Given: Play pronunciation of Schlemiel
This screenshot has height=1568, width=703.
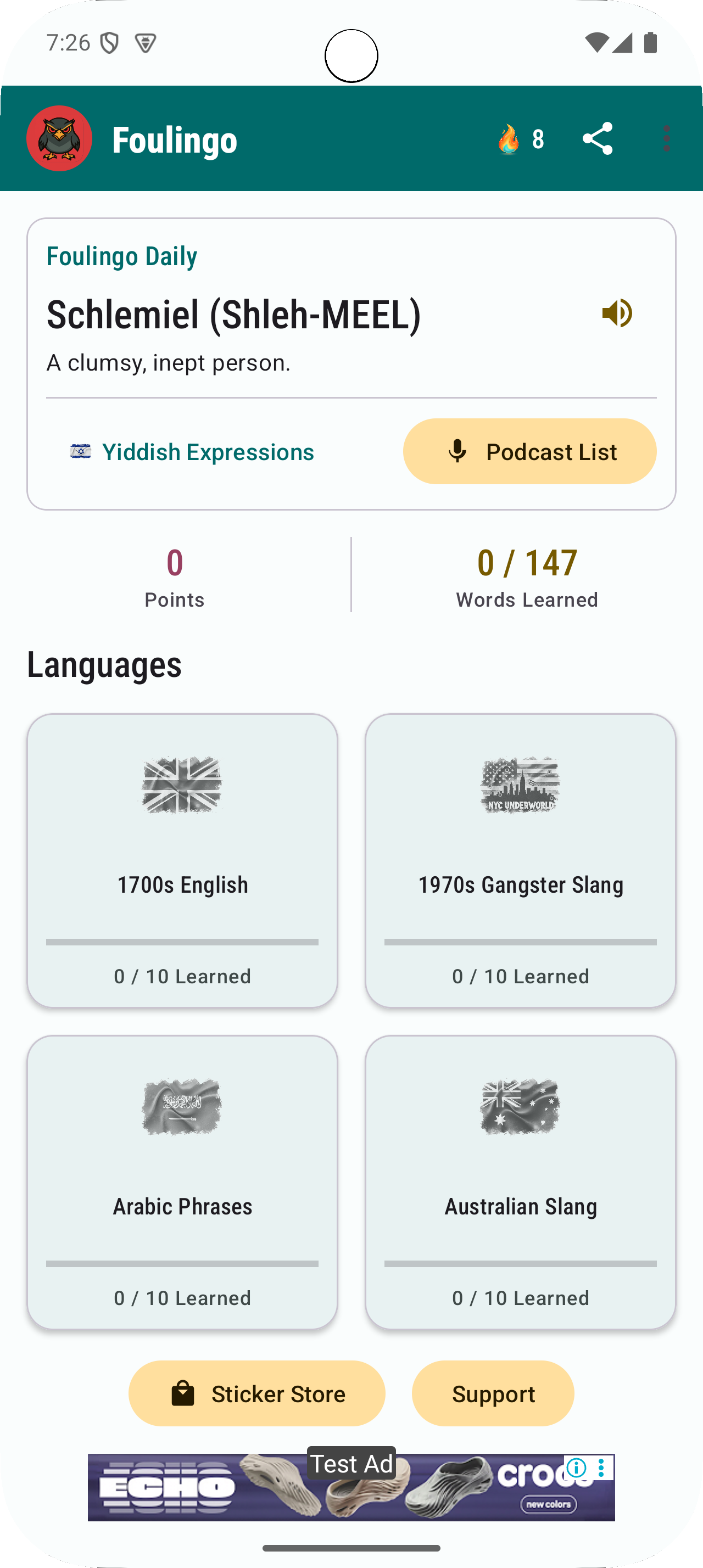Looking at the screenshot, I should point(617,313).
